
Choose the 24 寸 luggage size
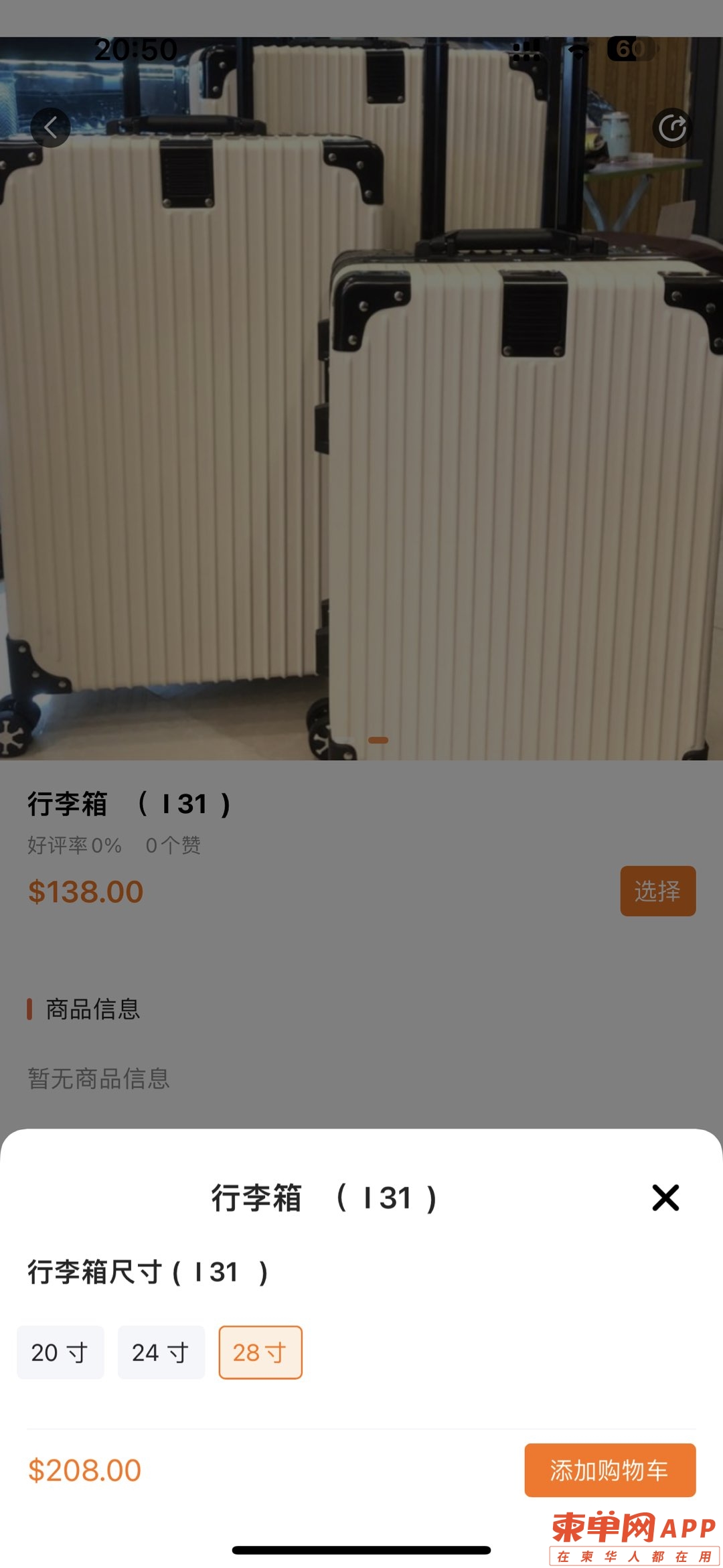point(161,1352)
